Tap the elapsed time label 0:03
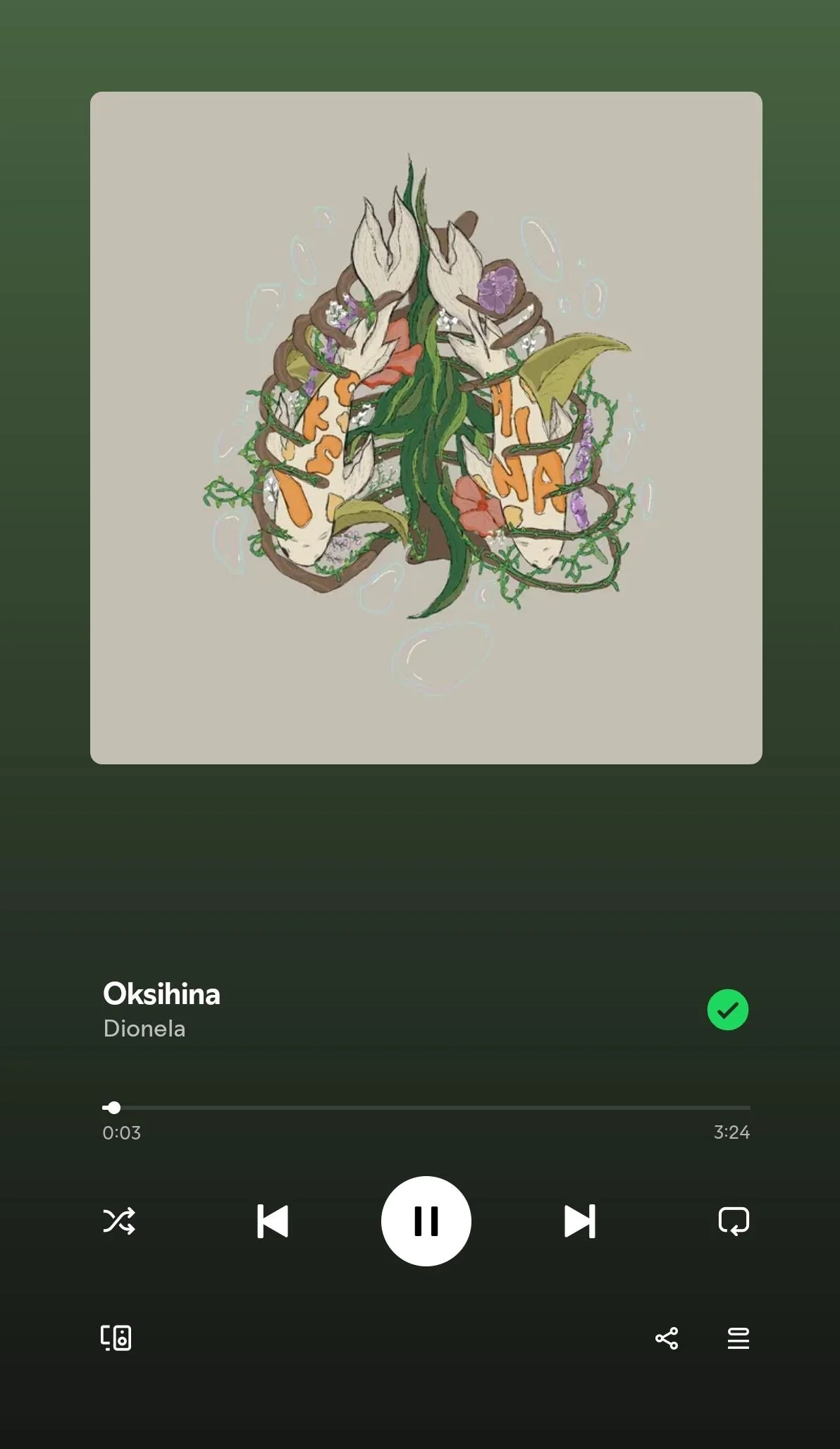 pyautogui.click(x=122, y=1132)
